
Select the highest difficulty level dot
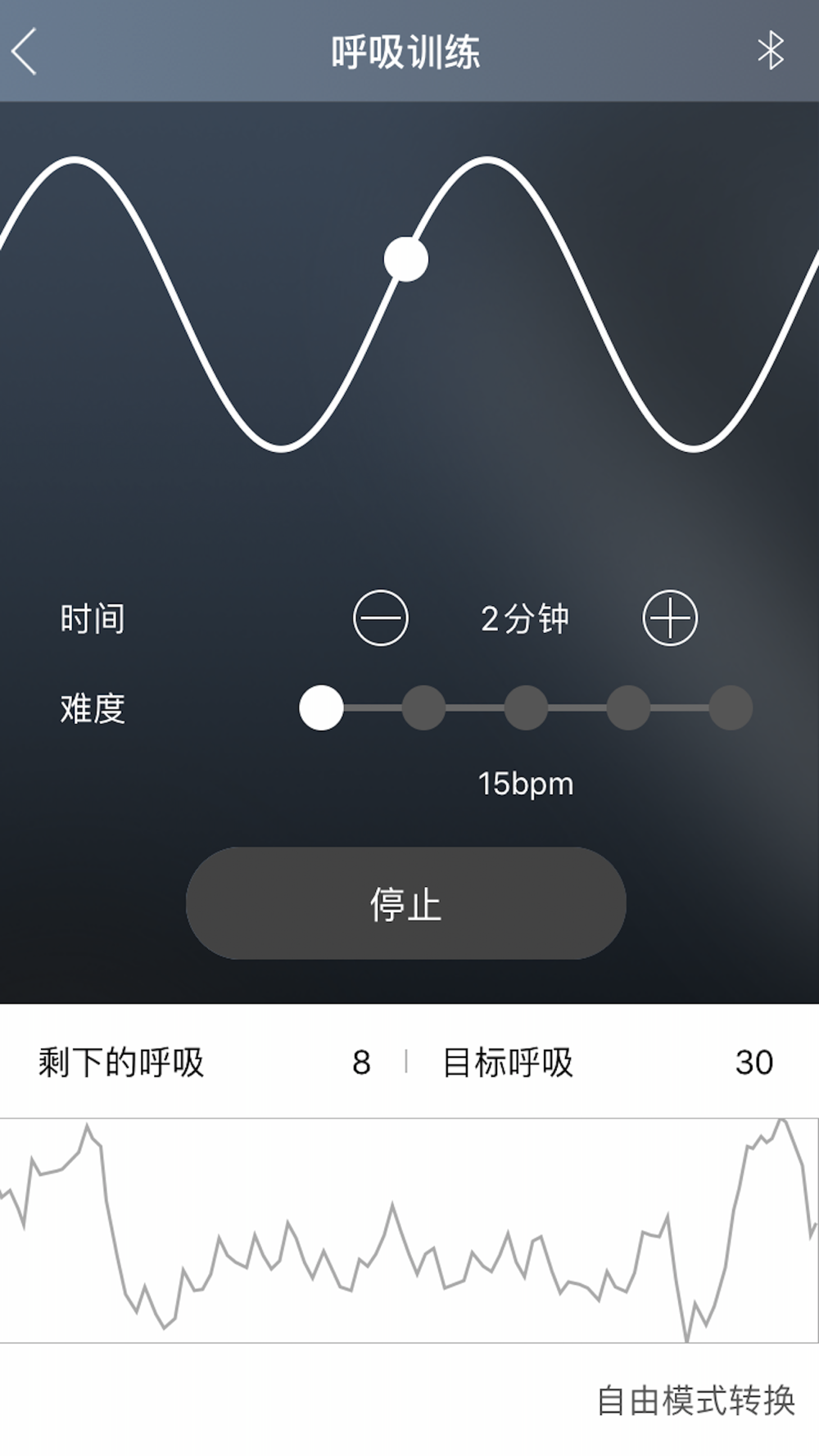coord(731,708)
